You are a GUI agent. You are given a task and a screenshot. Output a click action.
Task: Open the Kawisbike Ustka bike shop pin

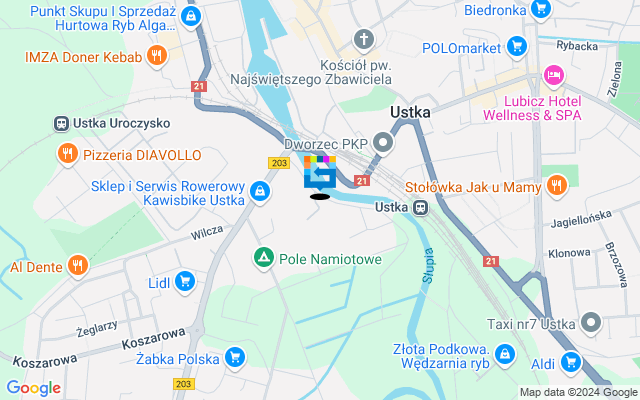tap(260, 190)
